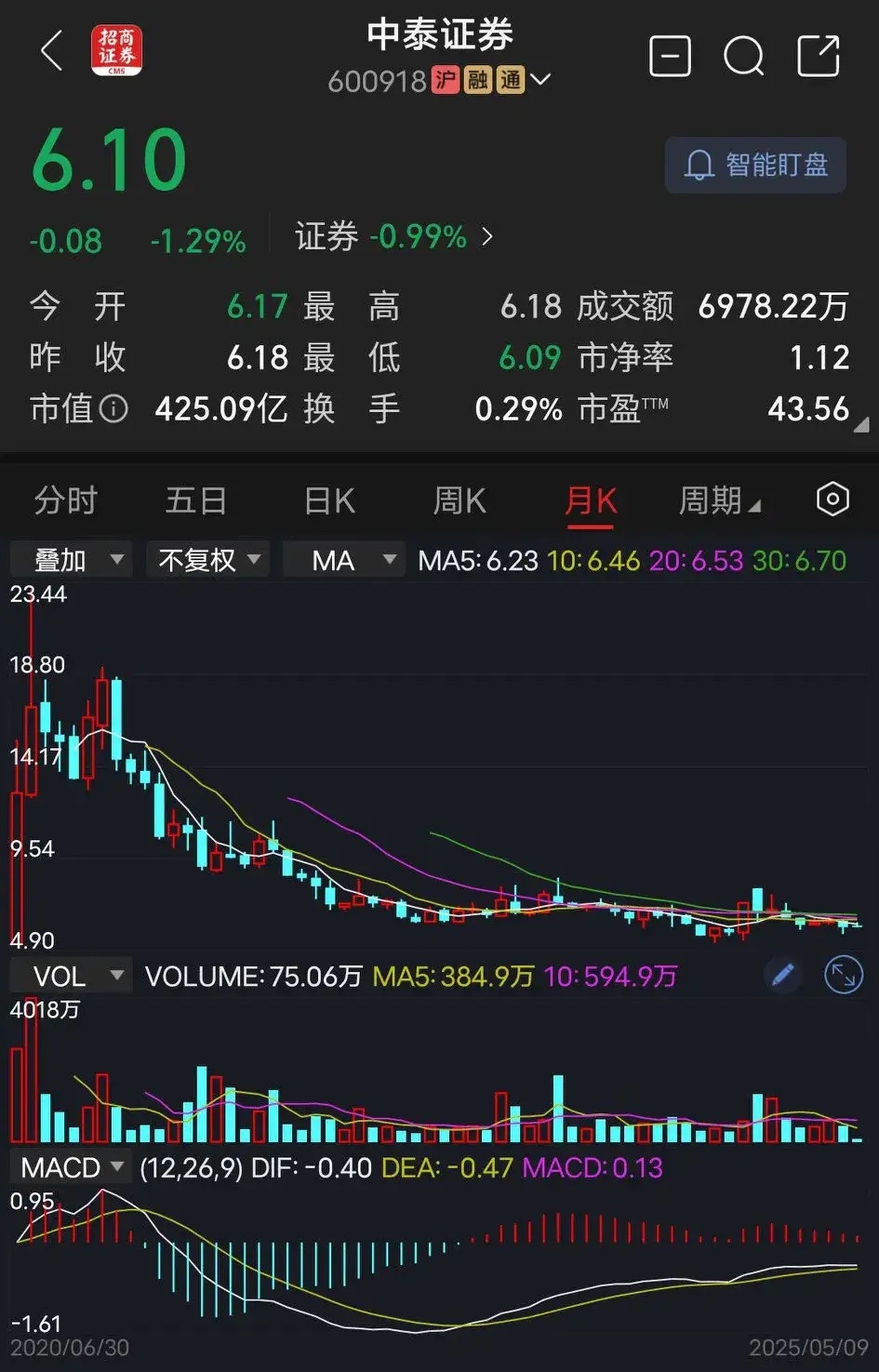879x1372 pixels.
Task: Open chart settings via the gear icon
Action: [x=832, y=500]
